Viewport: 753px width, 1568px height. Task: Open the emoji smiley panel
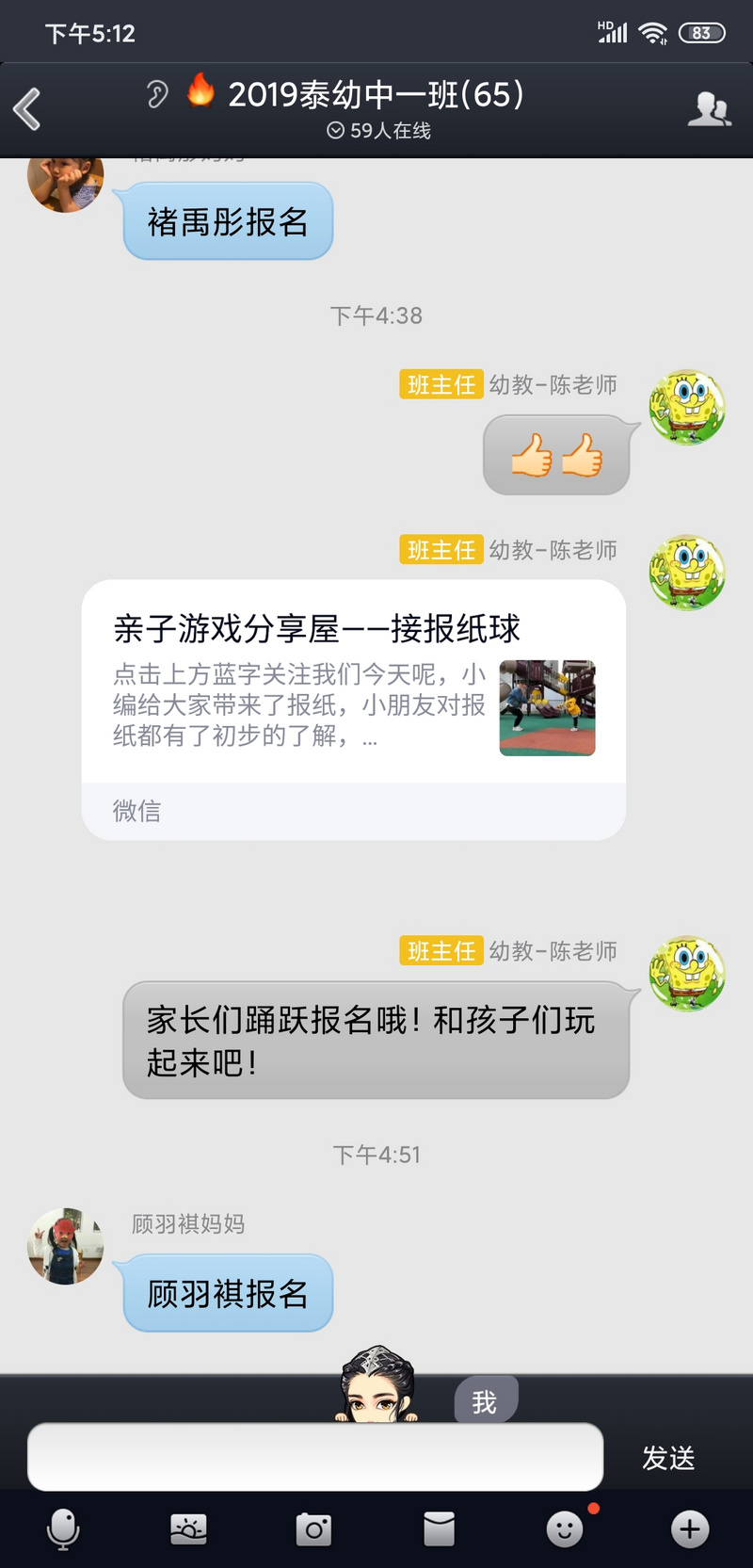click(565, 1529)
